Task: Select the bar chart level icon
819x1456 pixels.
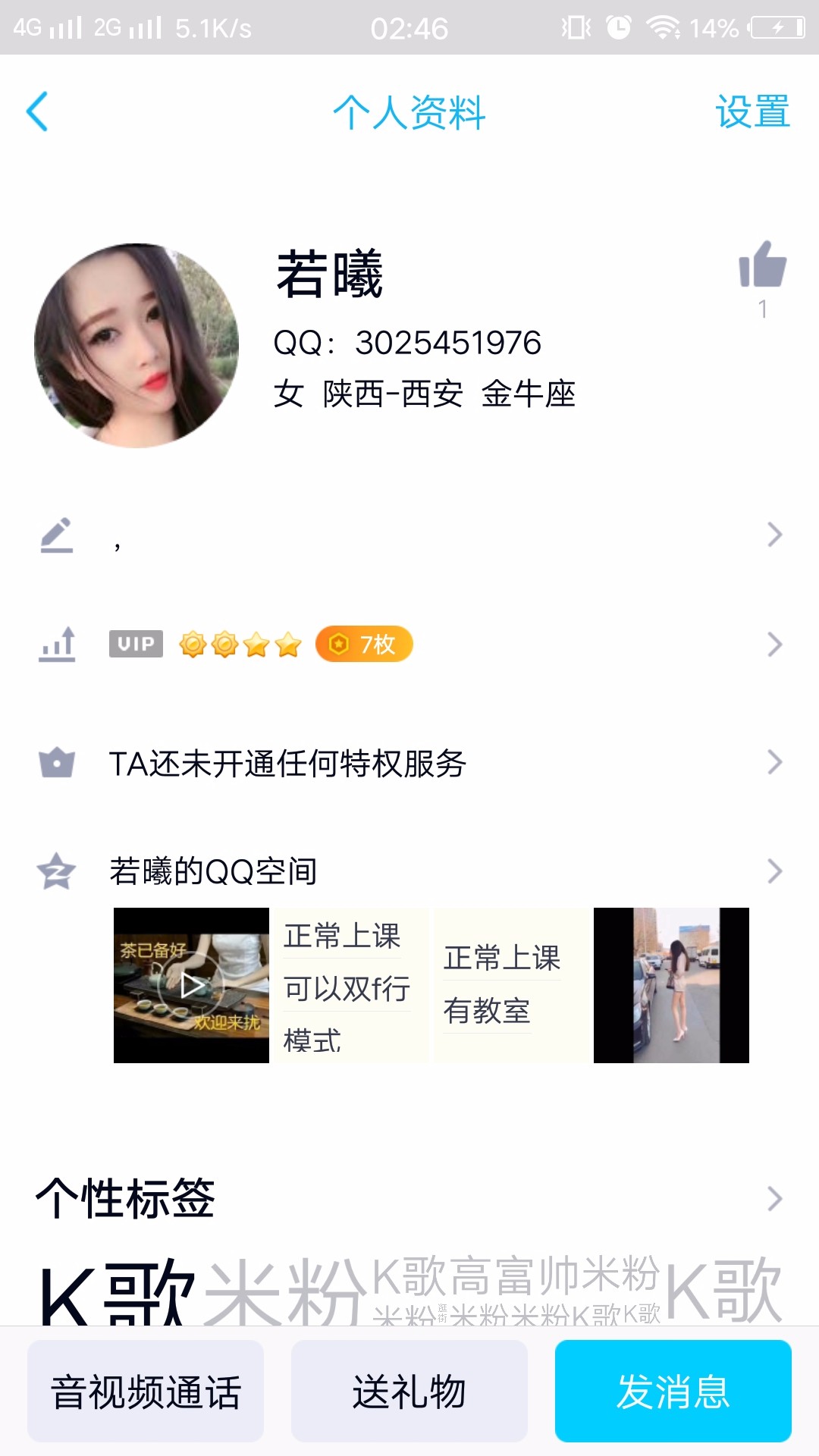Action: (57, 645)
